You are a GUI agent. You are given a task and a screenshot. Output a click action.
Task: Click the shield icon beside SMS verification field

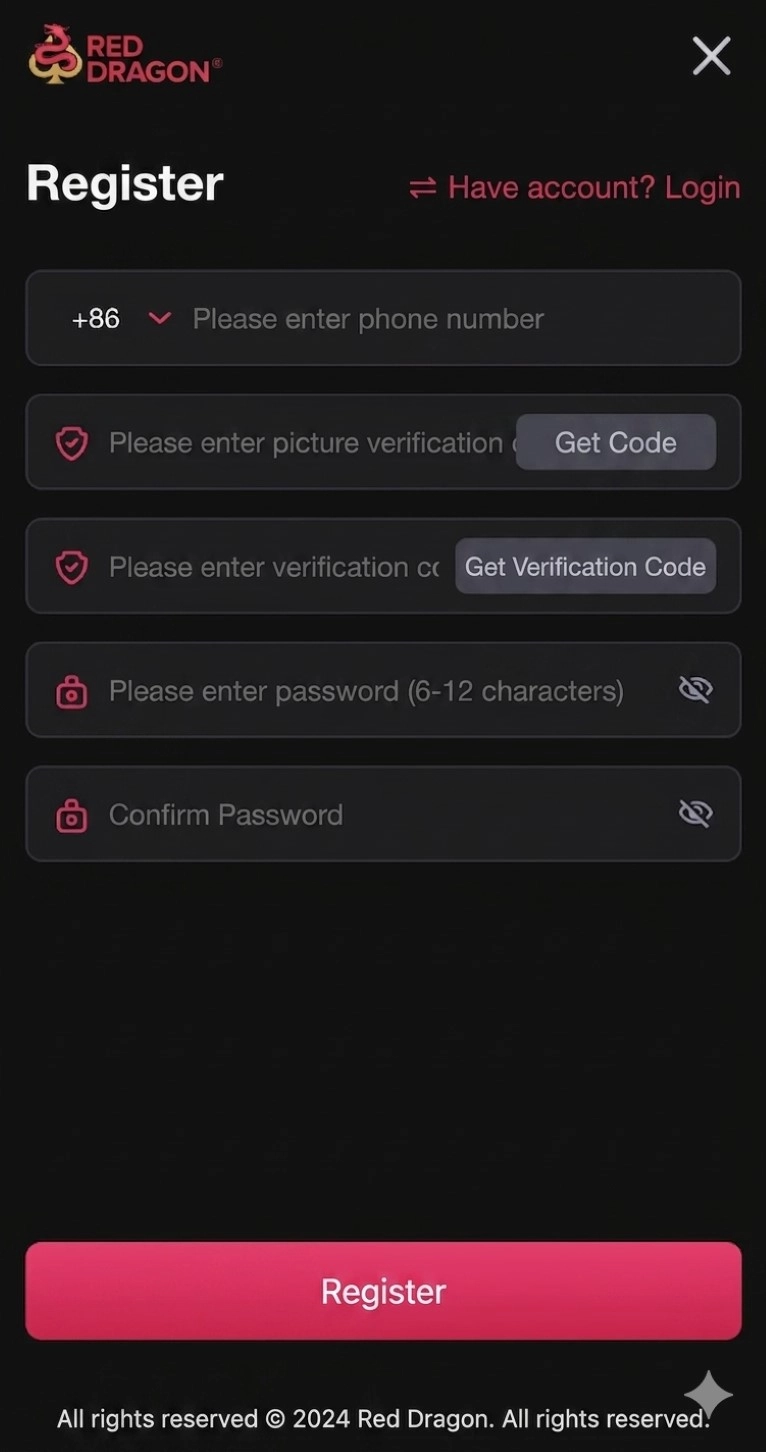click(x=71, y=566)
